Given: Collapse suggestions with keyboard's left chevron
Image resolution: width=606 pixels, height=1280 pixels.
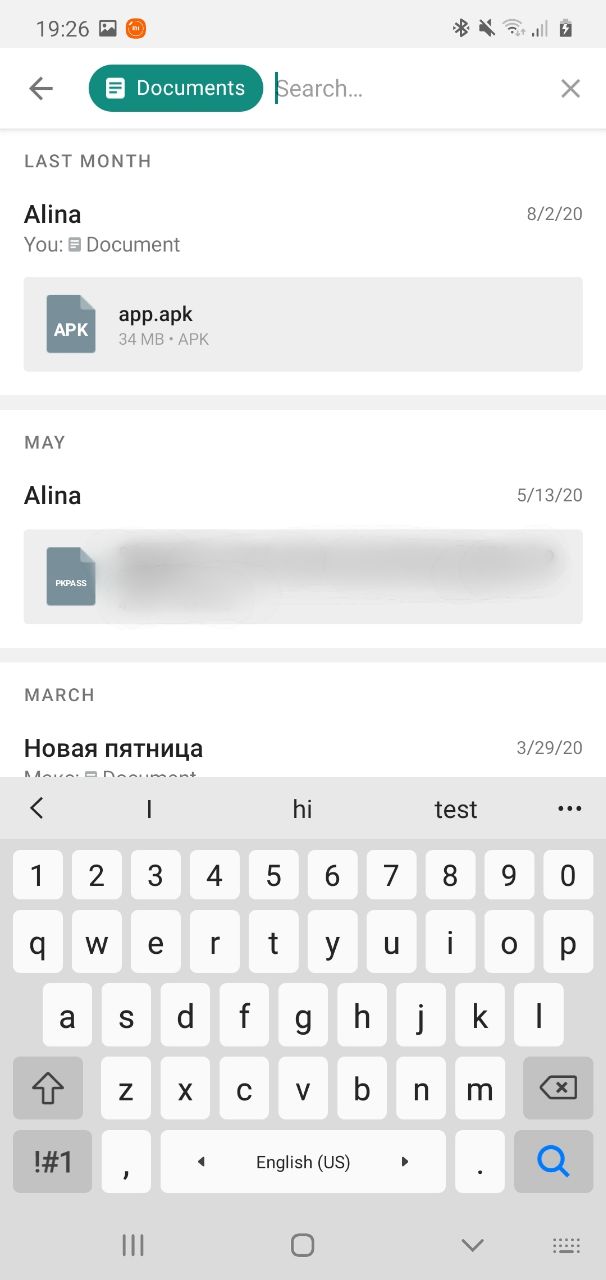Looking at the screenshot, I should [37, 808].
